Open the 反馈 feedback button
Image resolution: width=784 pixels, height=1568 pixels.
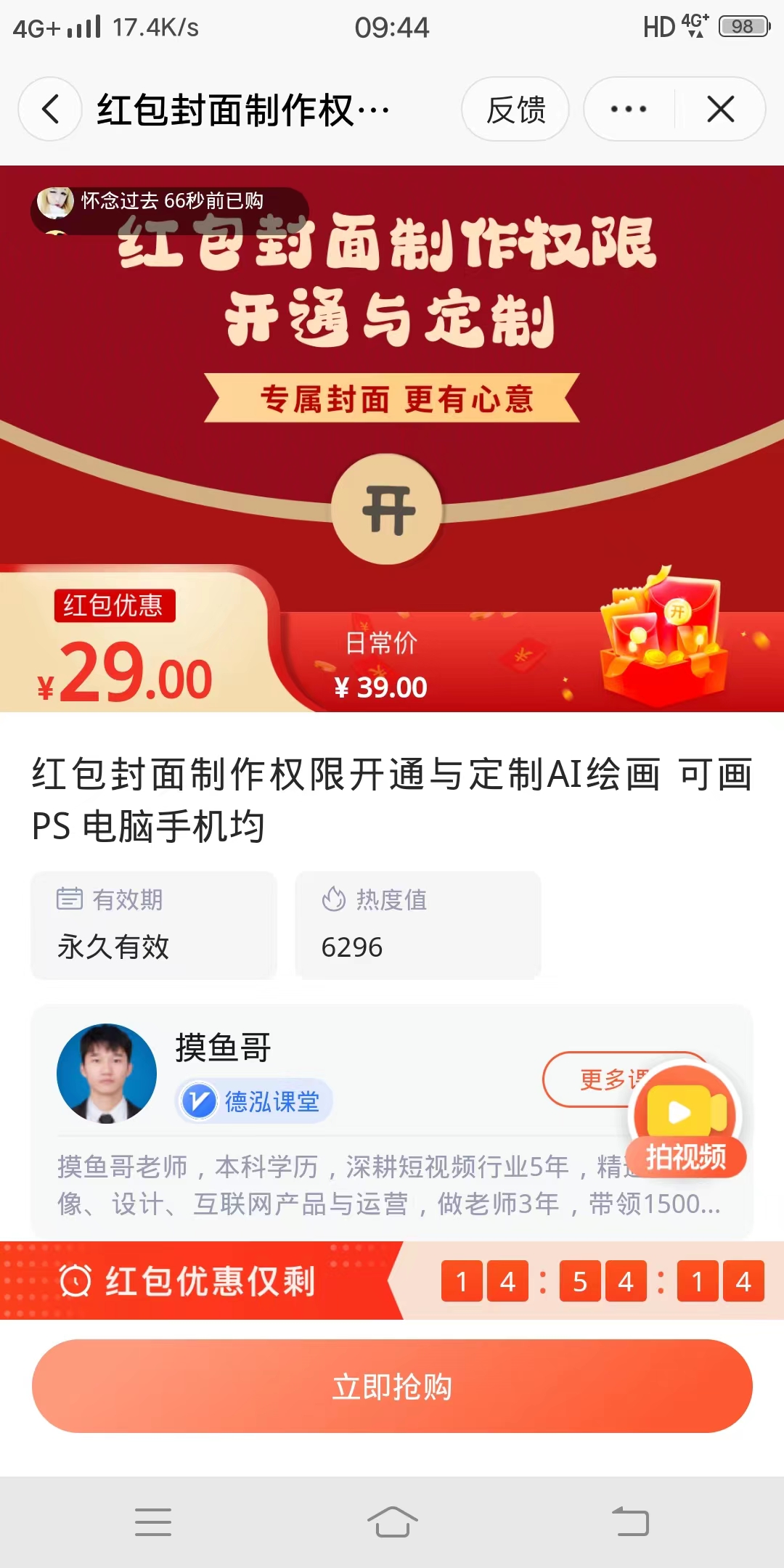(x=515, y=110)
